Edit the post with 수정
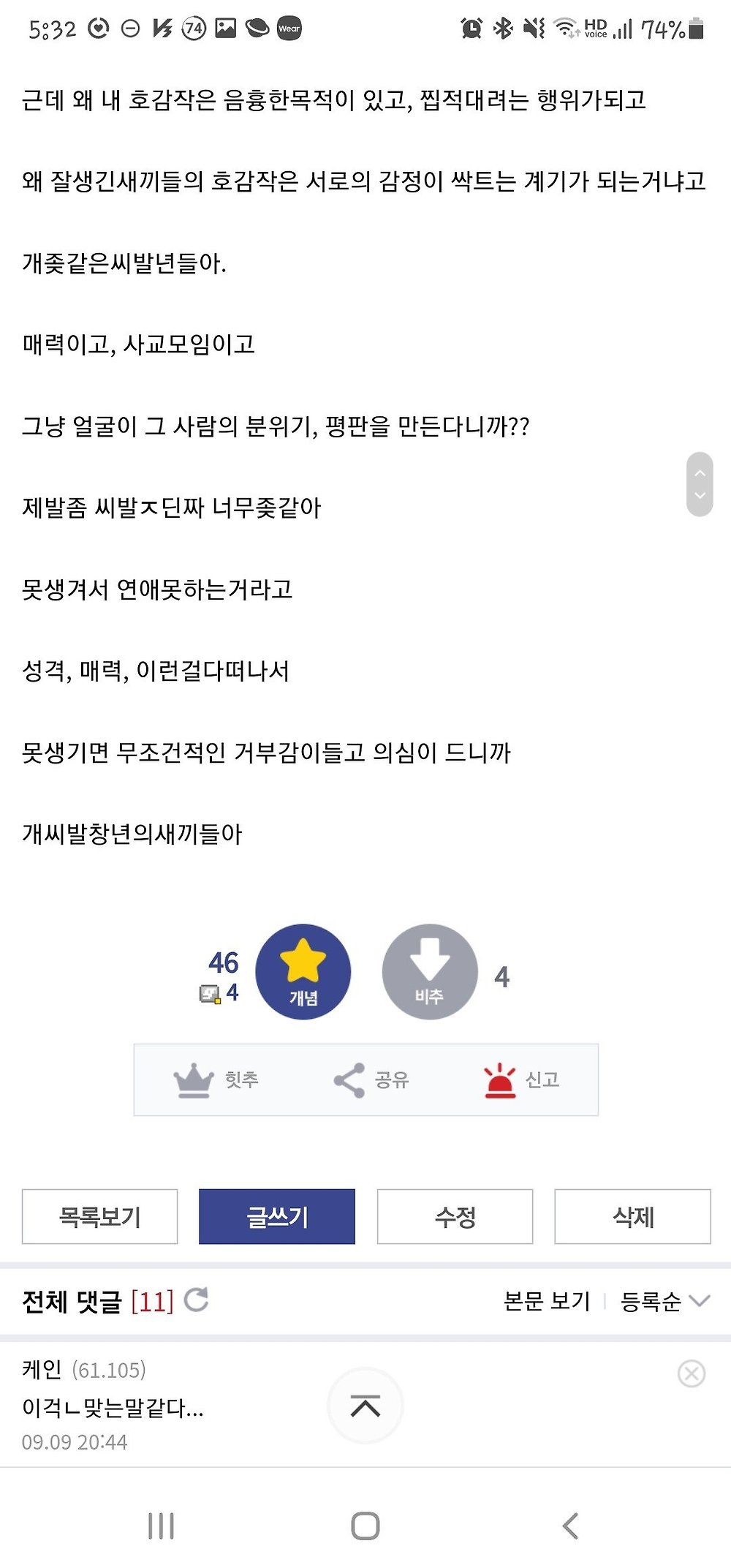 tap(455, 1216)
